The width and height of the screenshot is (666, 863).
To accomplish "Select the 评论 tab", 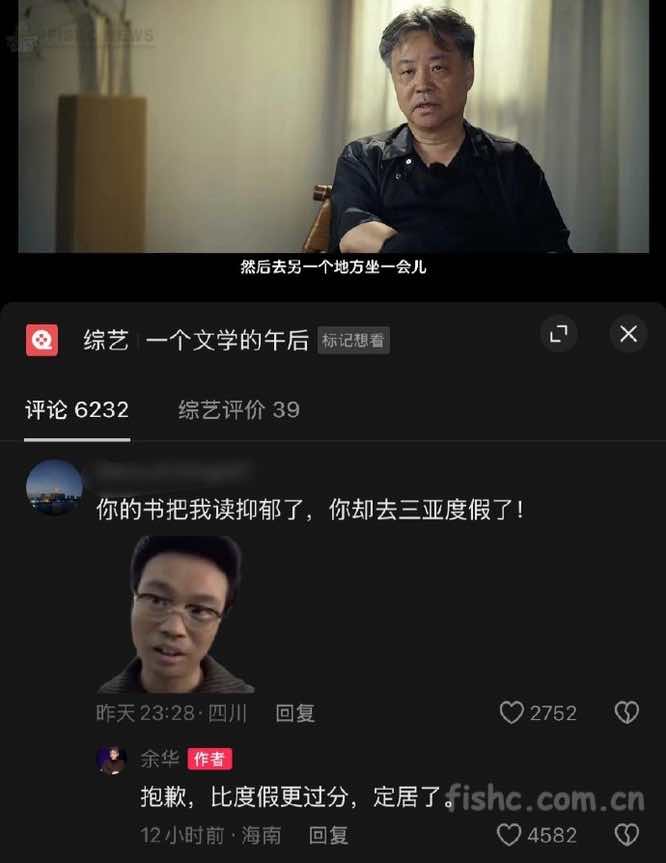I will click(x=76, y=409).
